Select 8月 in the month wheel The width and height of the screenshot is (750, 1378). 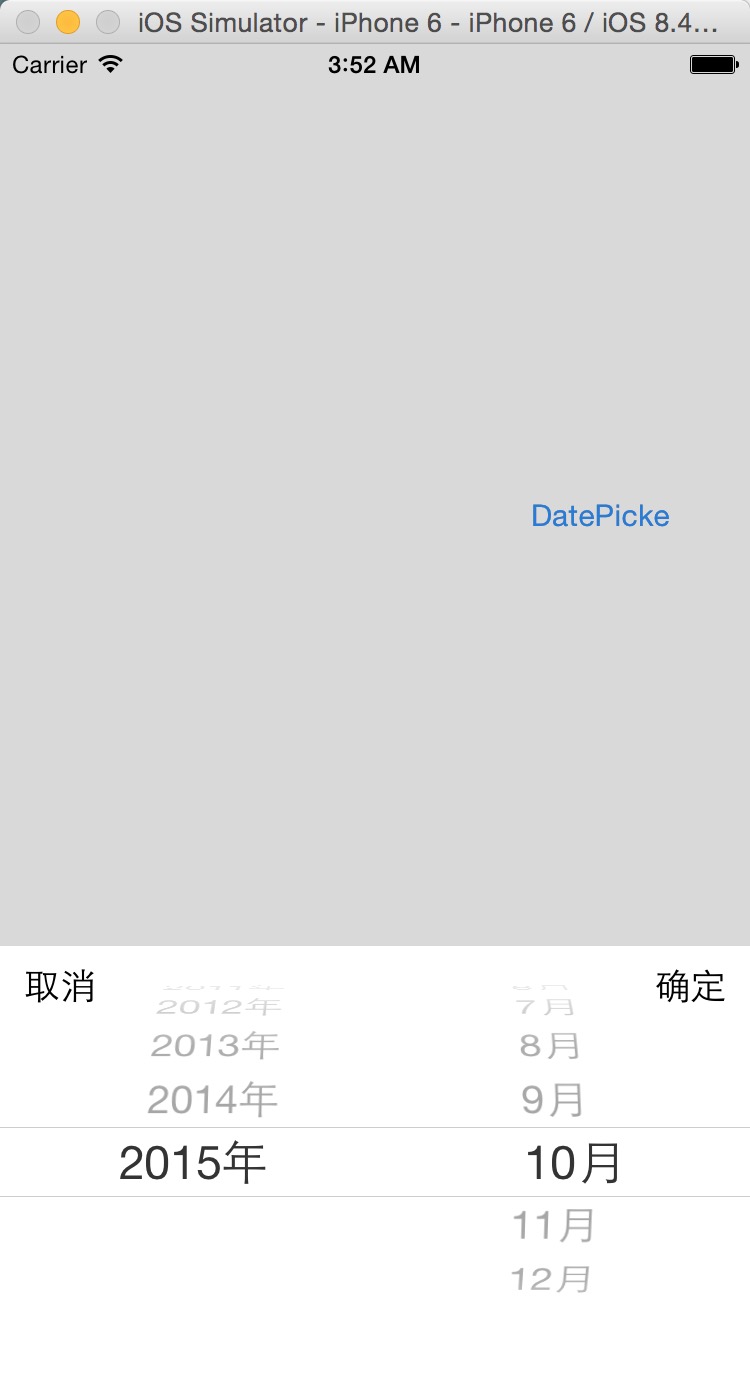[549, 1045]
